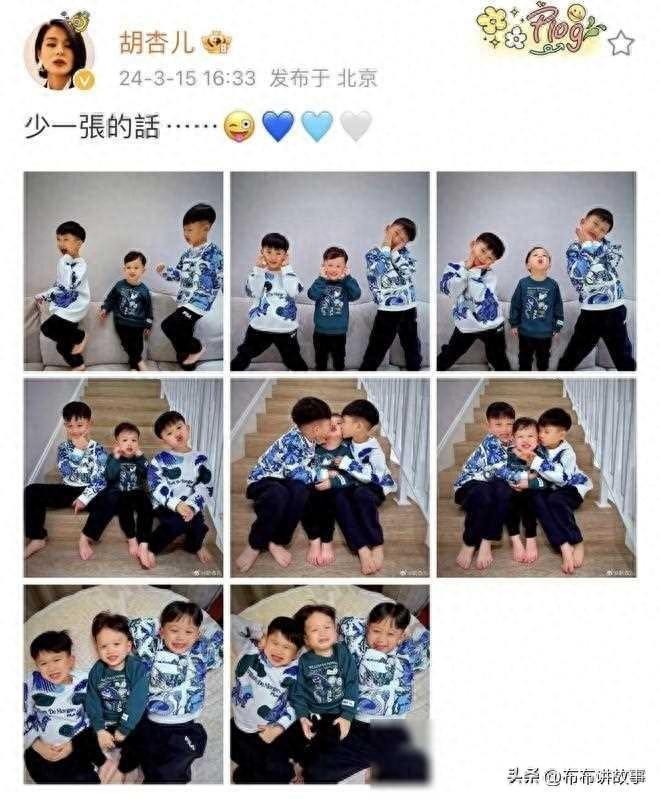This screenshot has height=799, width=660.
Task: Open first sofa photo in the grid
Action: tap(124, 271)
